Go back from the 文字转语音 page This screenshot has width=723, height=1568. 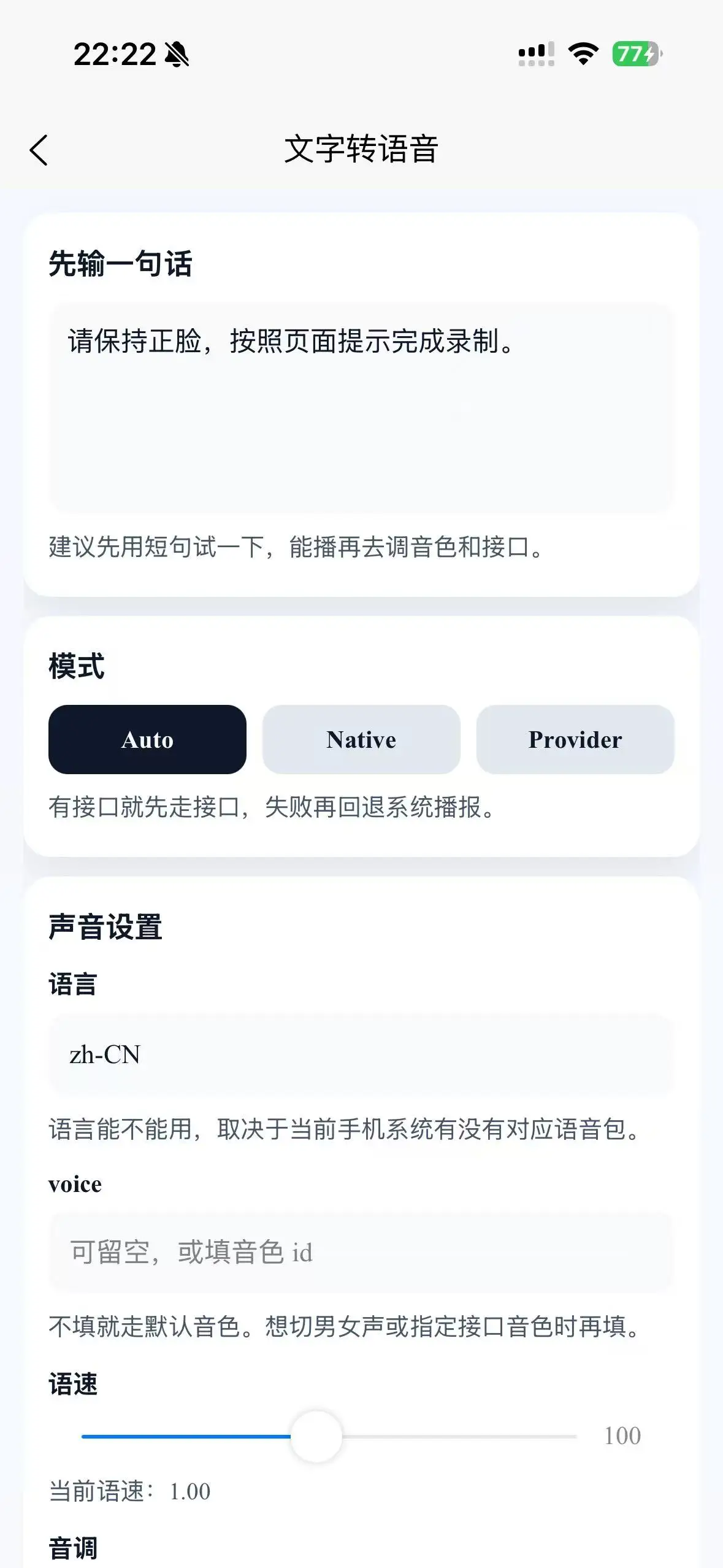pos(39,150)
